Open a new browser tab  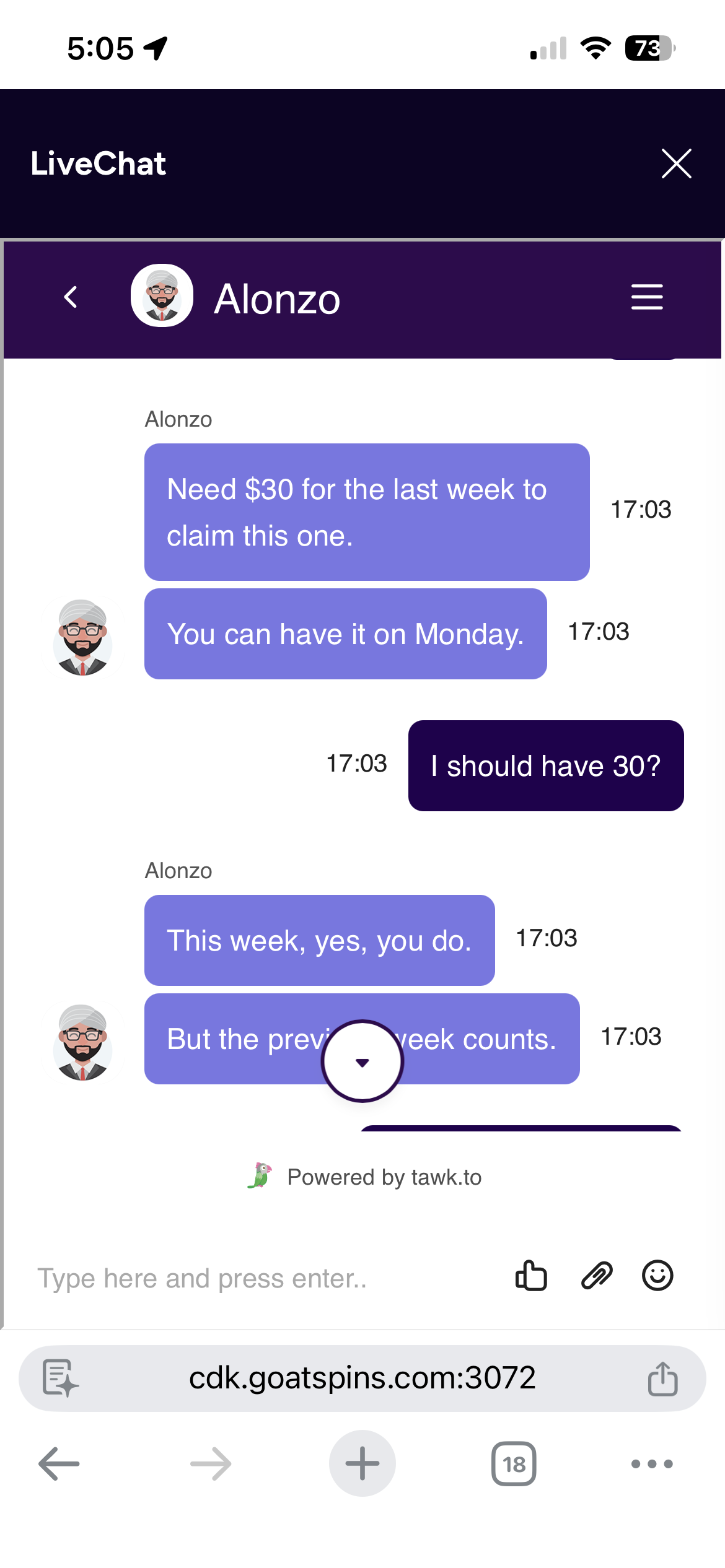click(362, 1464)
